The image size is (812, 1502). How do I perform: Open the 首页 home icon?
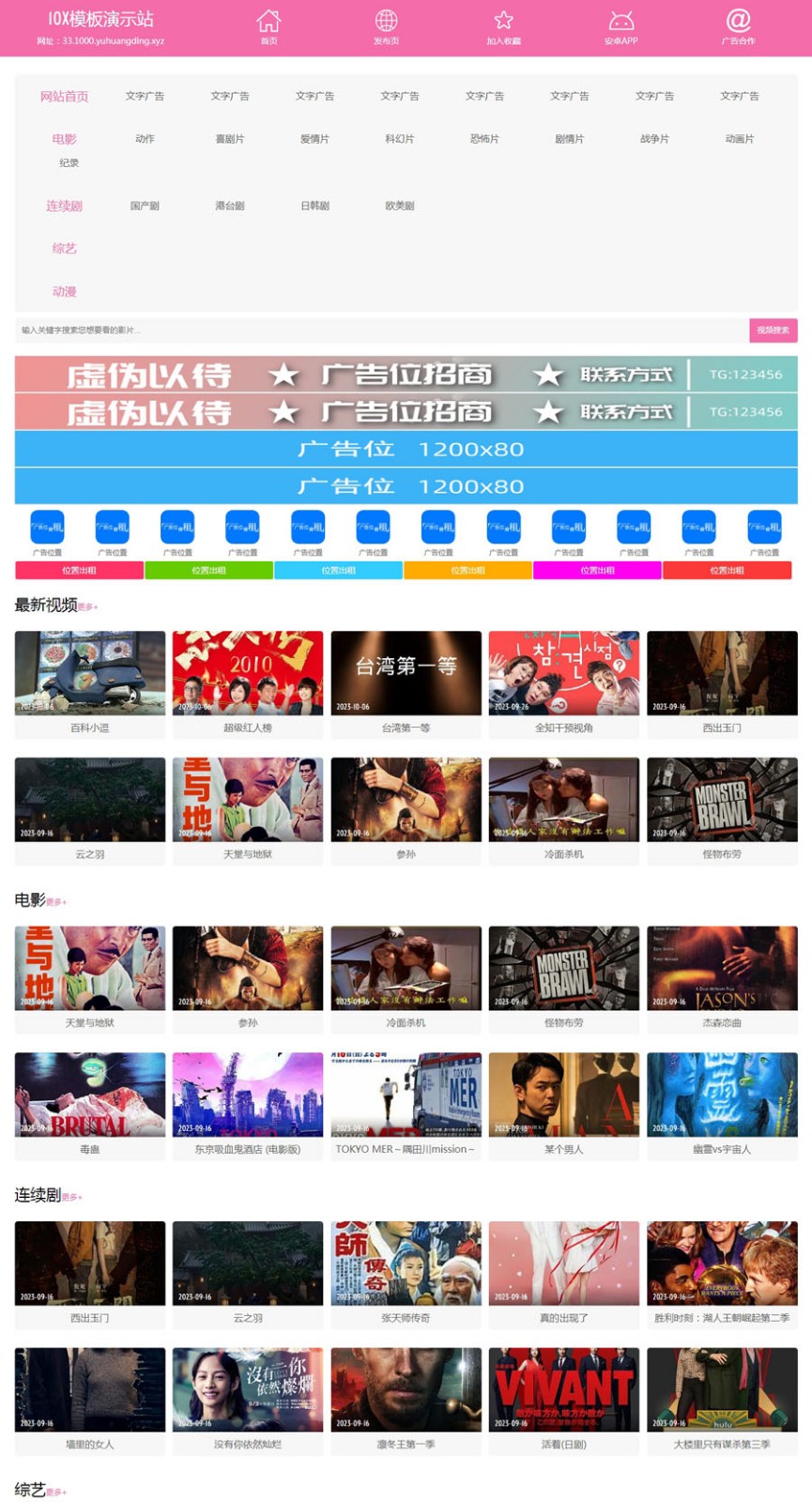pyautogui.click(x=268, y=25)
